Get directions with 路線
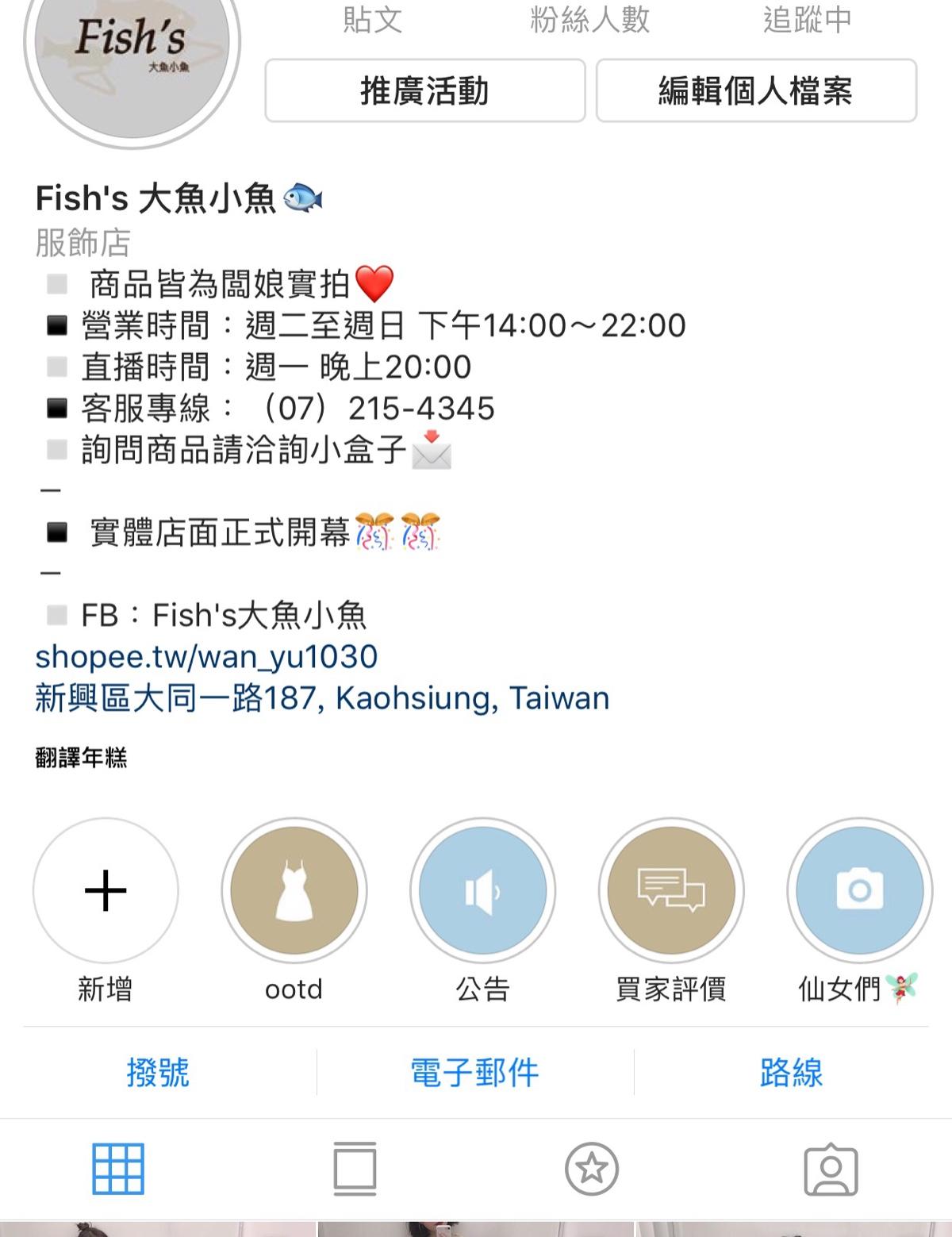This screenshot has width=952, height=1237. 791,1073
